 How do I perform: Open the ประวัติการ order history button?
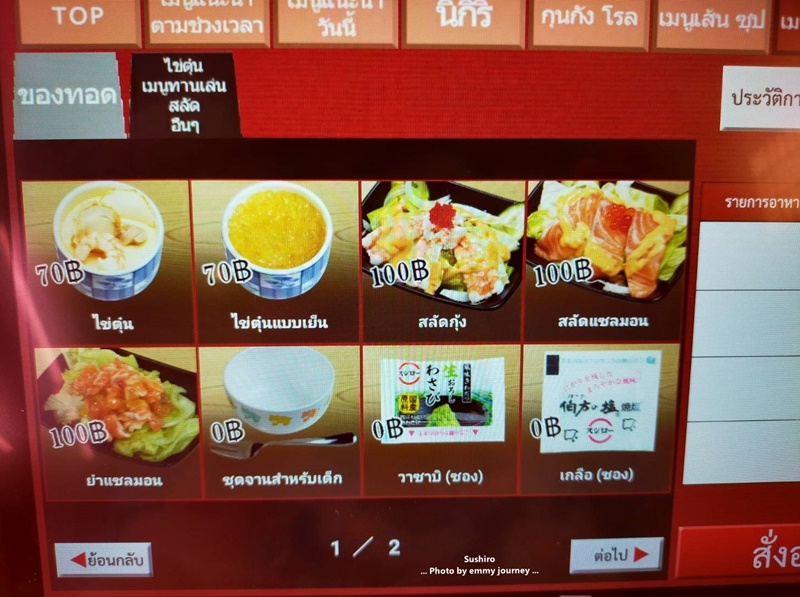(762, 98)
